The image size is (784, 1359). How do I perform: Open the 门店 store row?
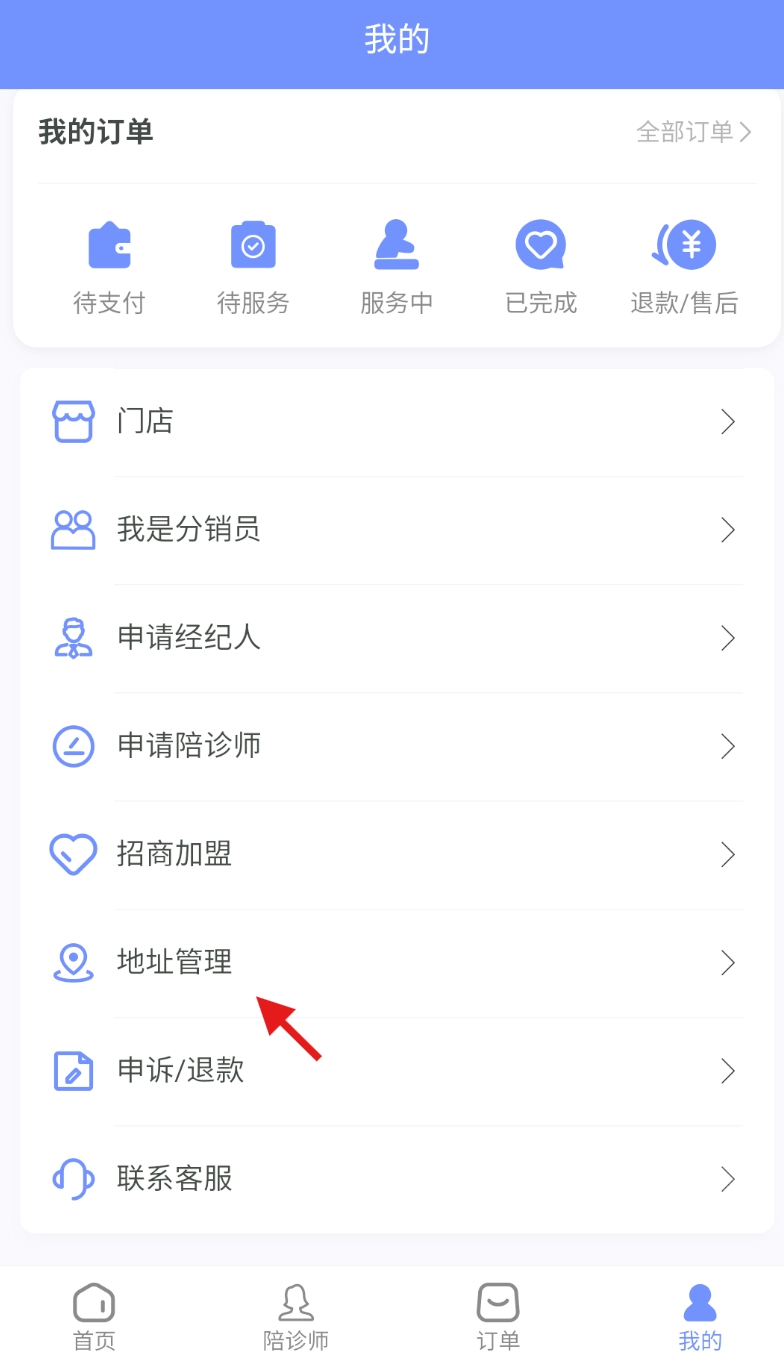click(x=396, y=422)
